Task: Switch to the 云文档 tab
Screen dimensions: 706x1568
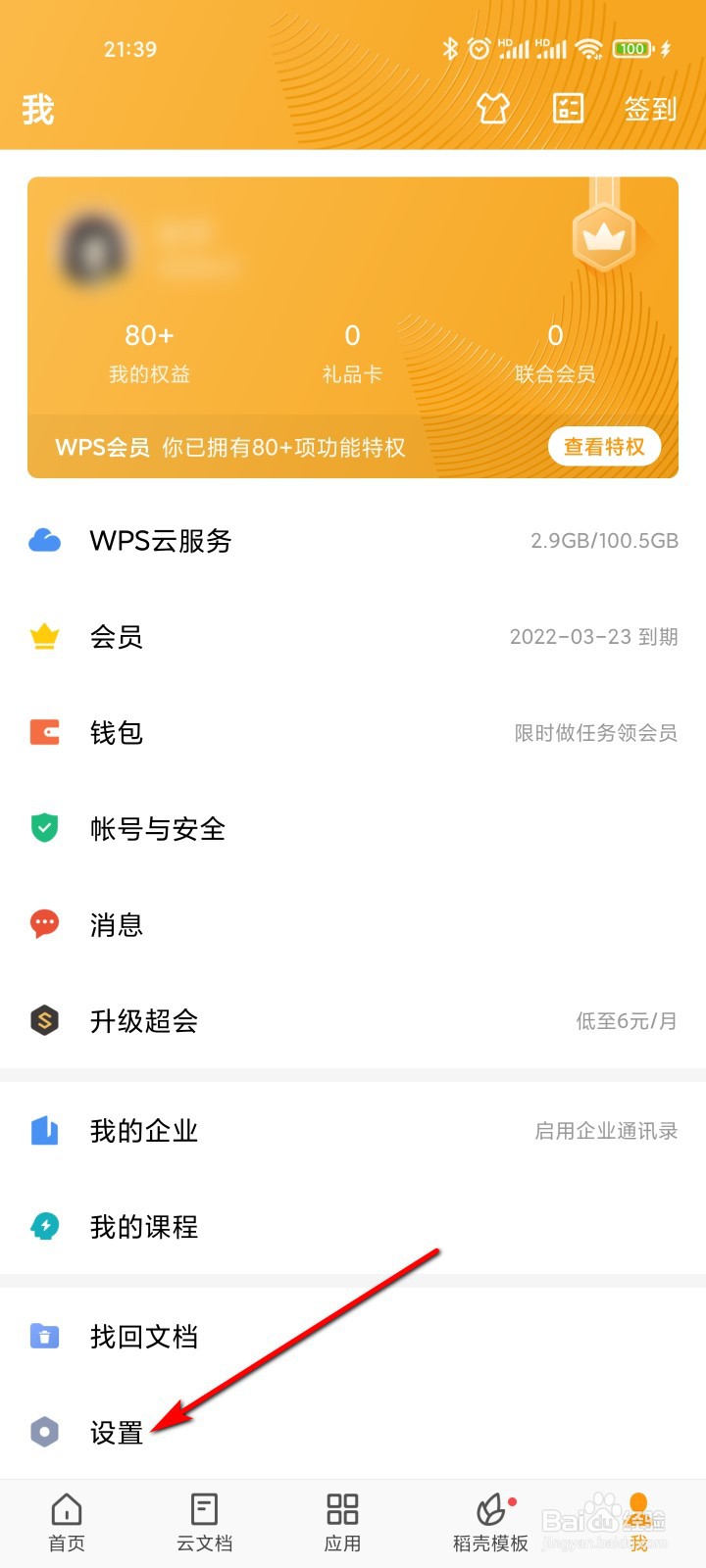Action: (204, 1523)
